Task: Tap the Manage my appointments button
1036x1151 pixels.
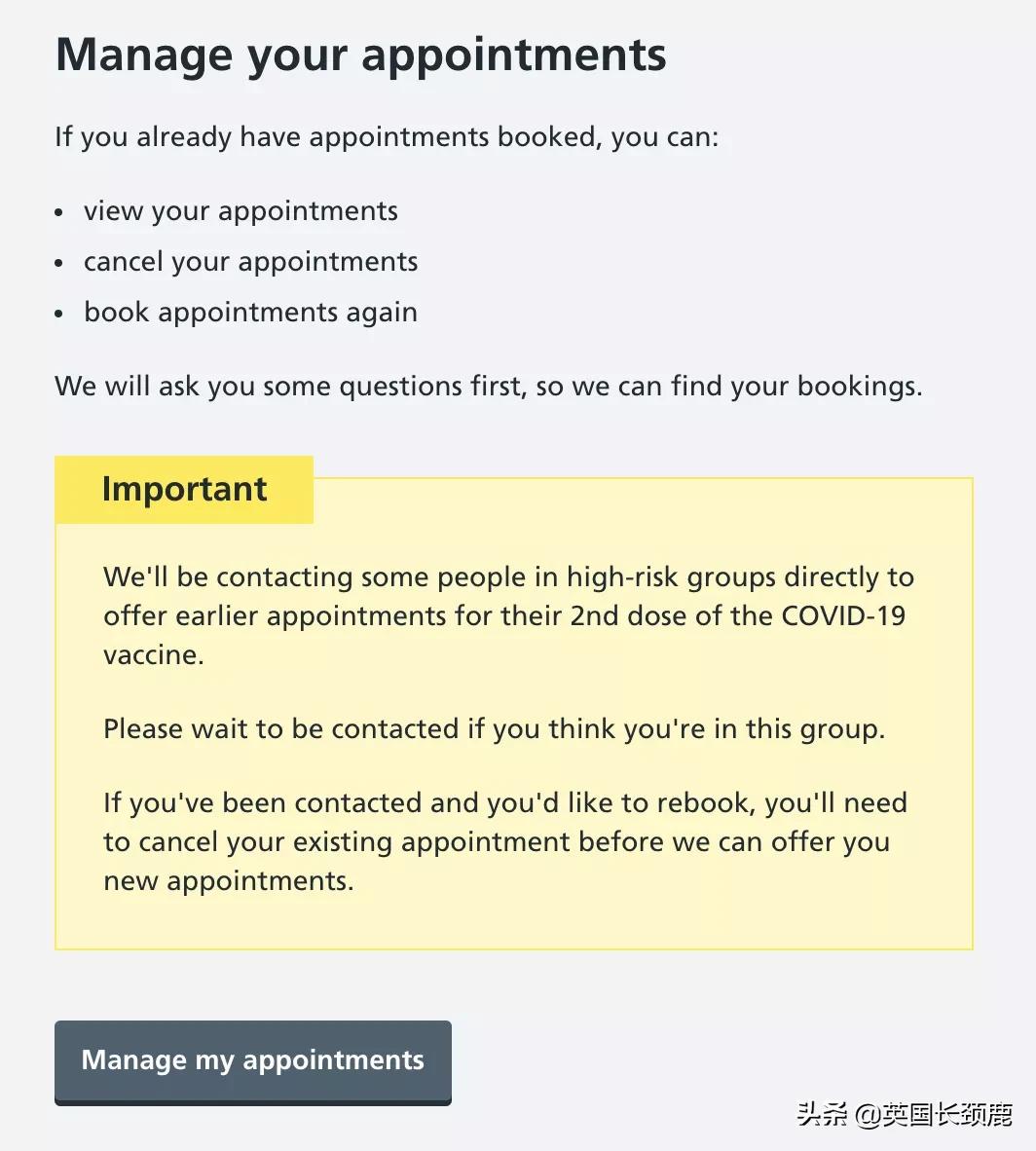Action: pyautogui.click(x=253, y=1060)
